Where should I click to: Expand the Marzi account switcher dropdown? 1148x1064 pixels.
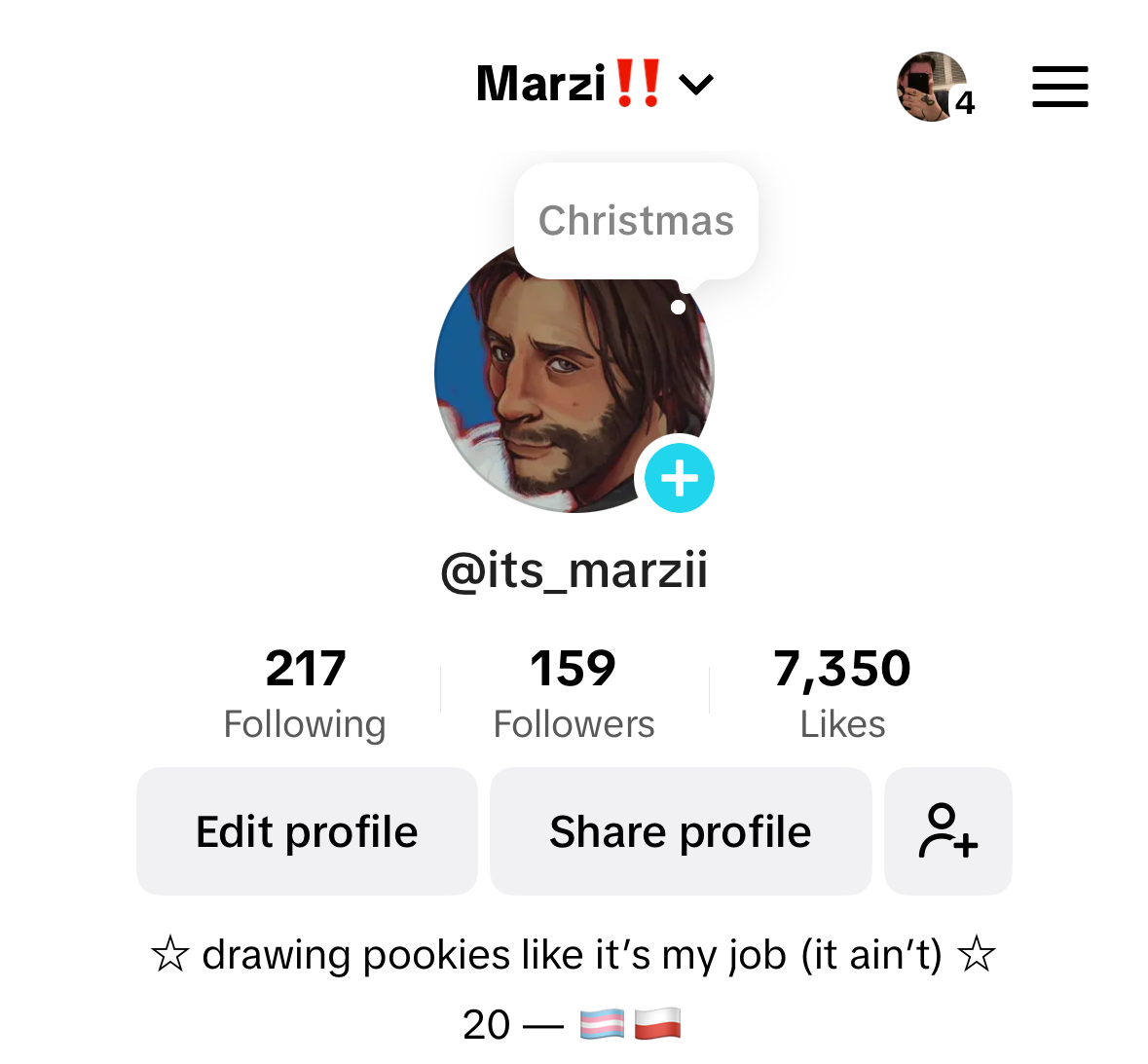click(x=595, y=85)
